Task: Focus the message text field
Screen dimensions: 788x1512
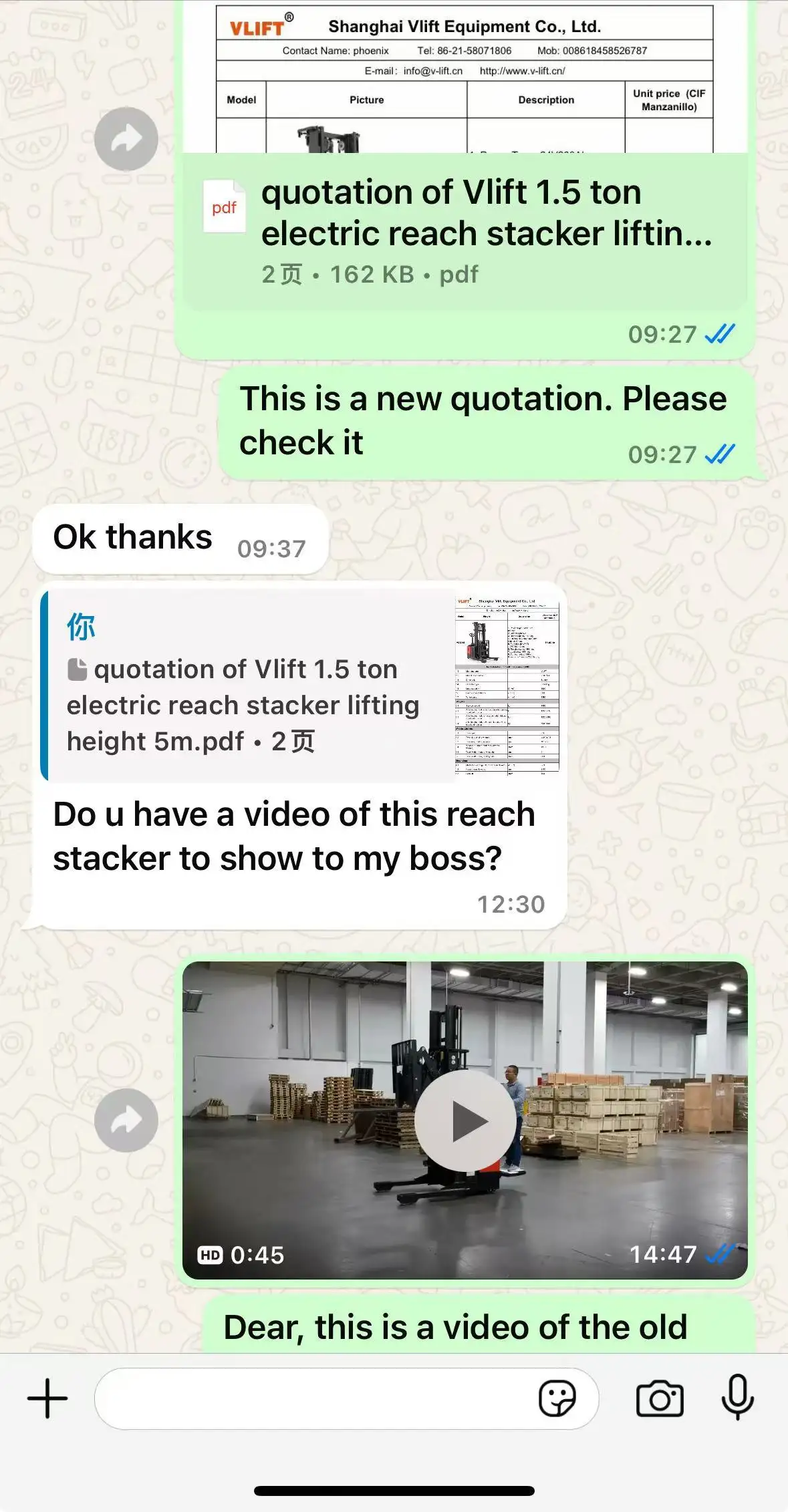Action: tap(314, 1398)
